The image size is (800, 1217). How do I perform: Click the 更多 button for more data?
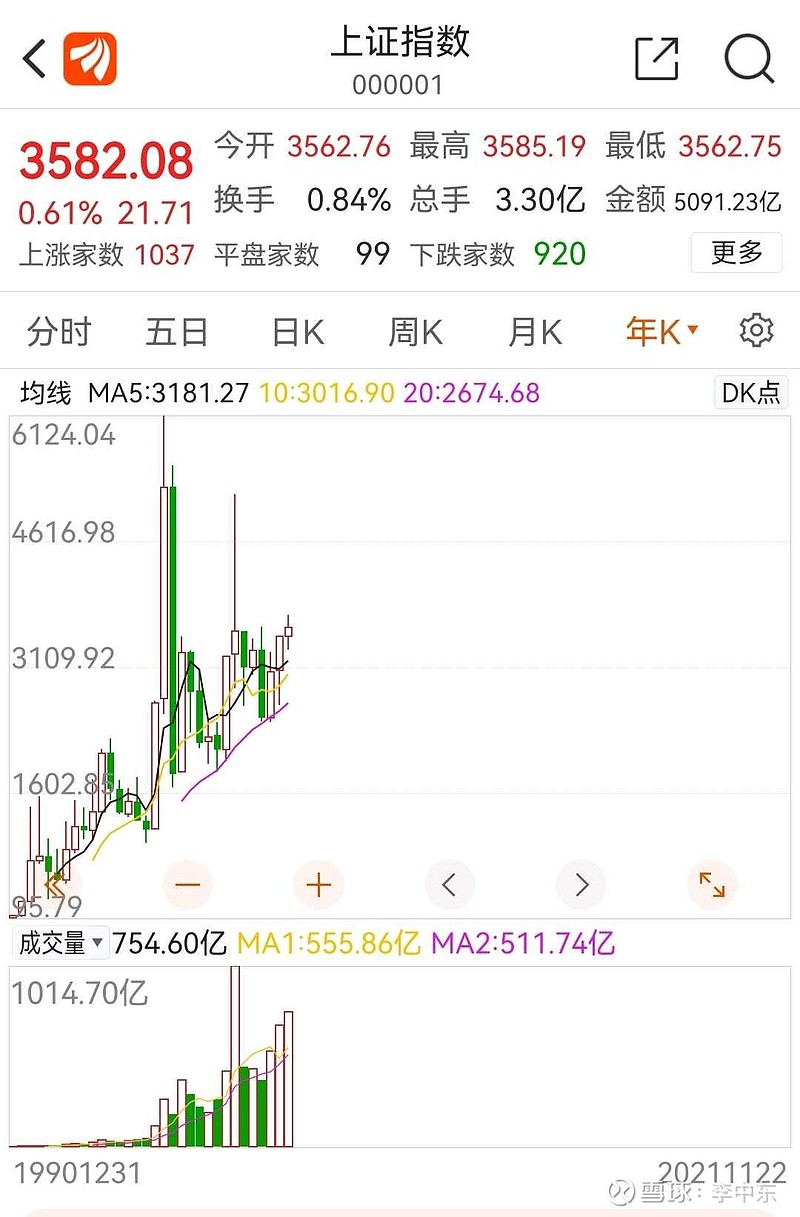(x=736, y=253)
